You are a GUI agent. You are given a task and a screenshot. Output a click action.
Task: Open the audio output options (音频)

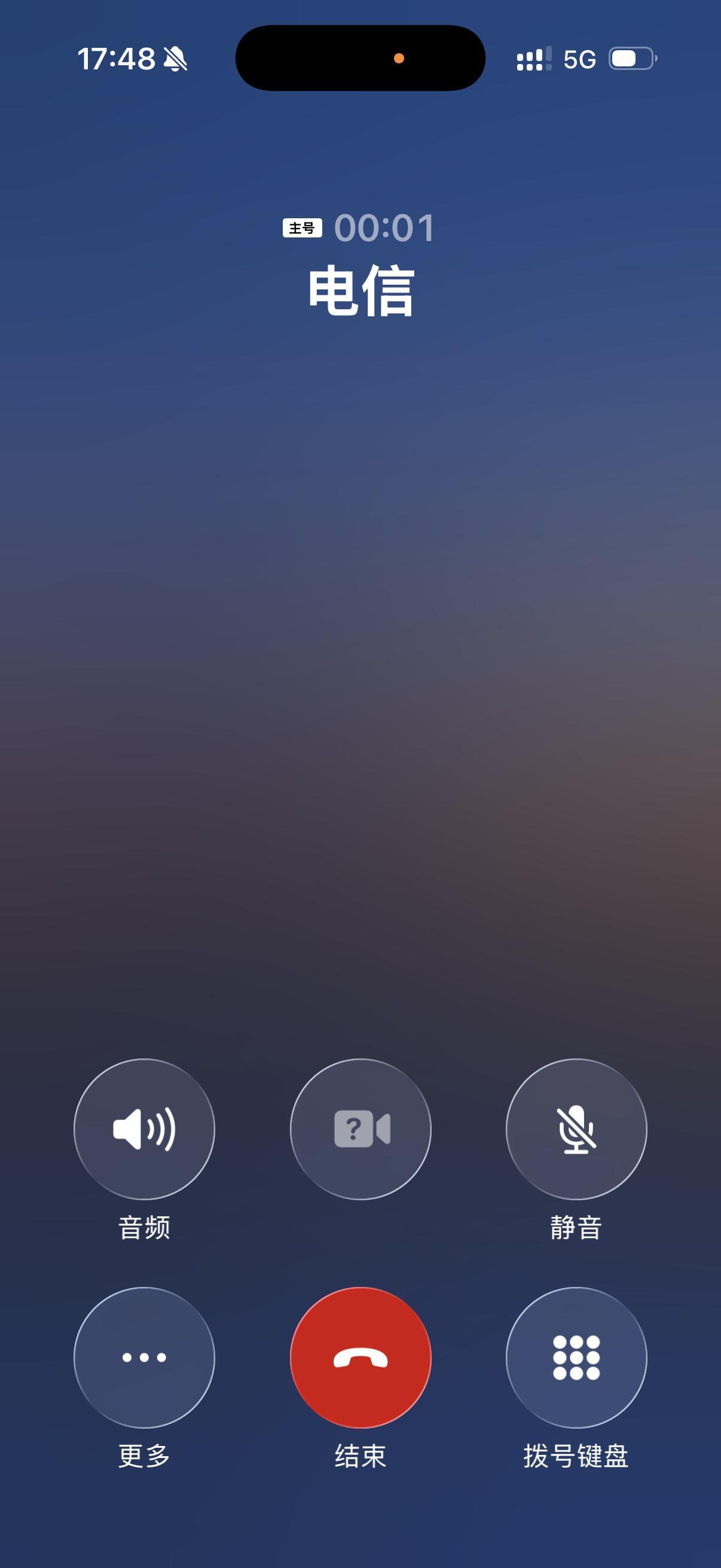tap(144, 1129)
